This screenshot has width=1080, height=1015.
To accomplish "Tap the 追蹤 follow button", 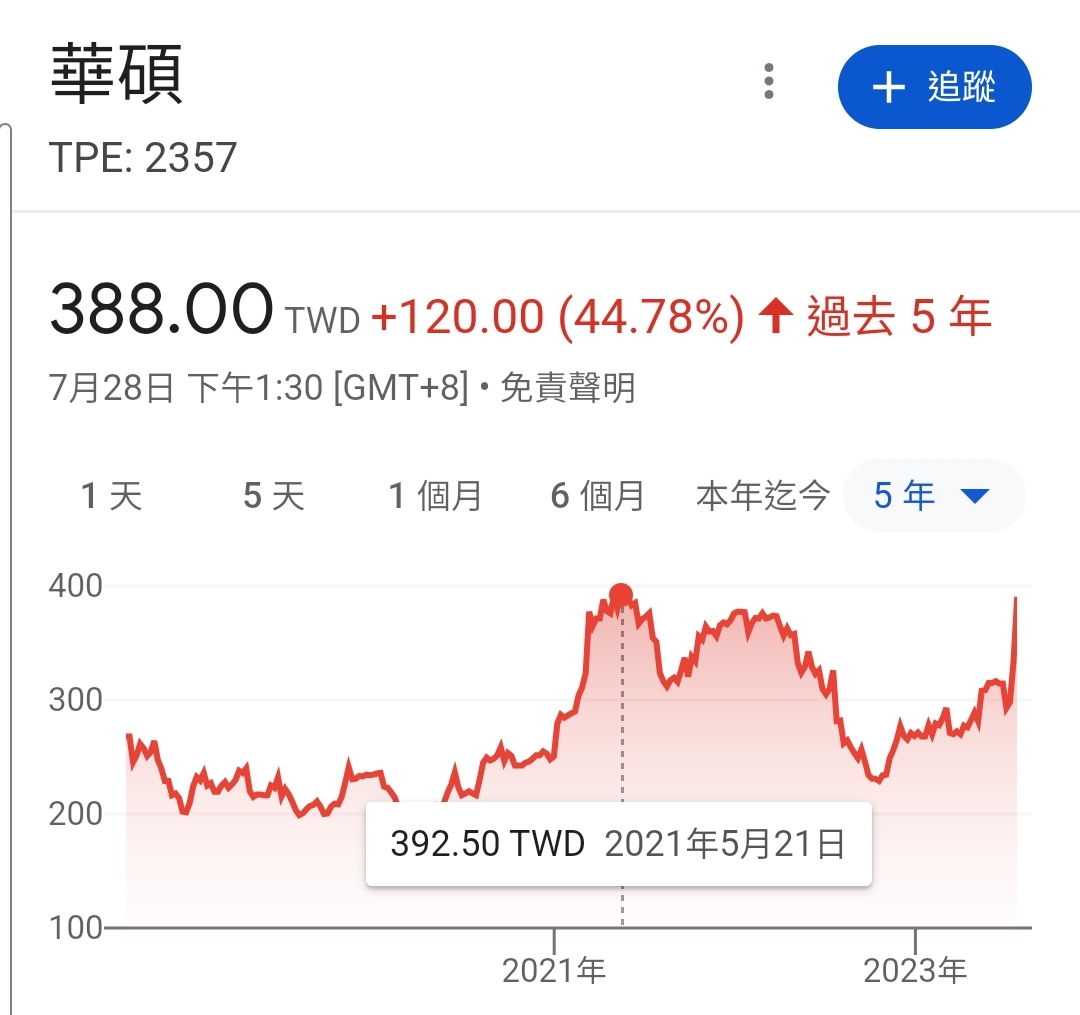I will [934, 88].
